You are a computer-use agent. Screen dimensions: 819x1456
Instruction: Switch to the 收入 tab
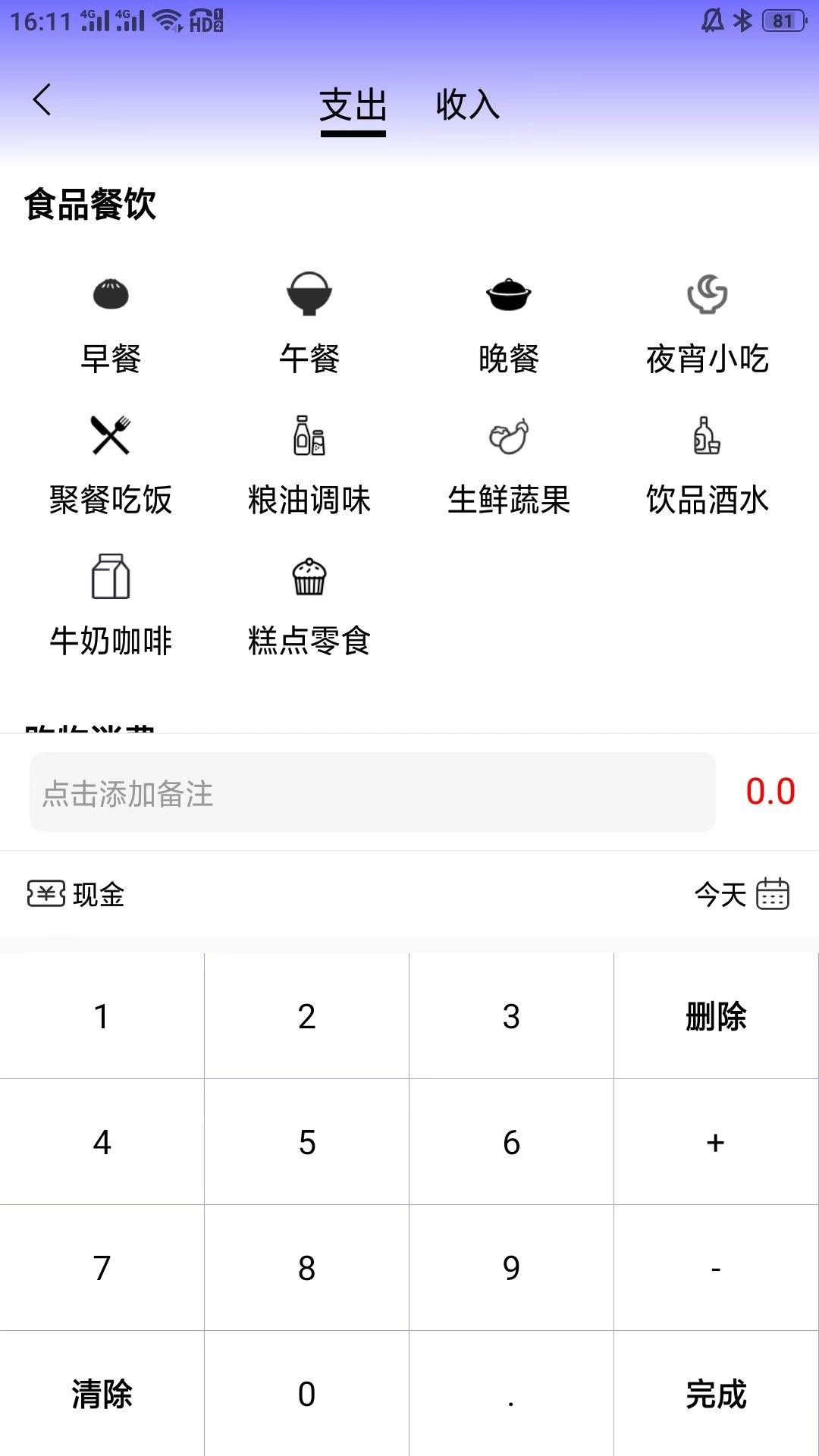point(467,105)
